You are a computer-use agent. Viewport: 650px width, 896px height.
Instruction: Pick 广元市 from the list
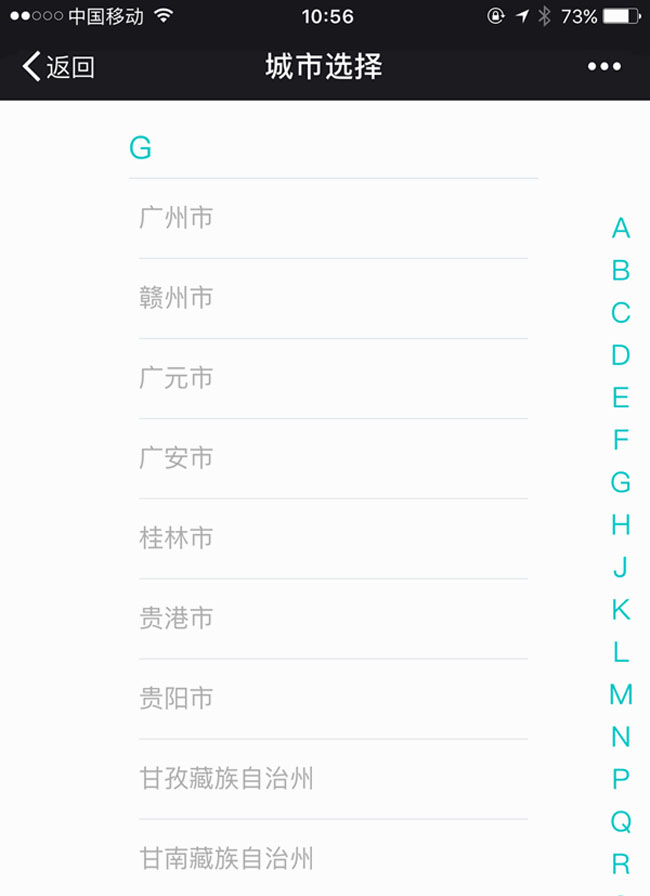pyautogui.click(x=176, y=378)
